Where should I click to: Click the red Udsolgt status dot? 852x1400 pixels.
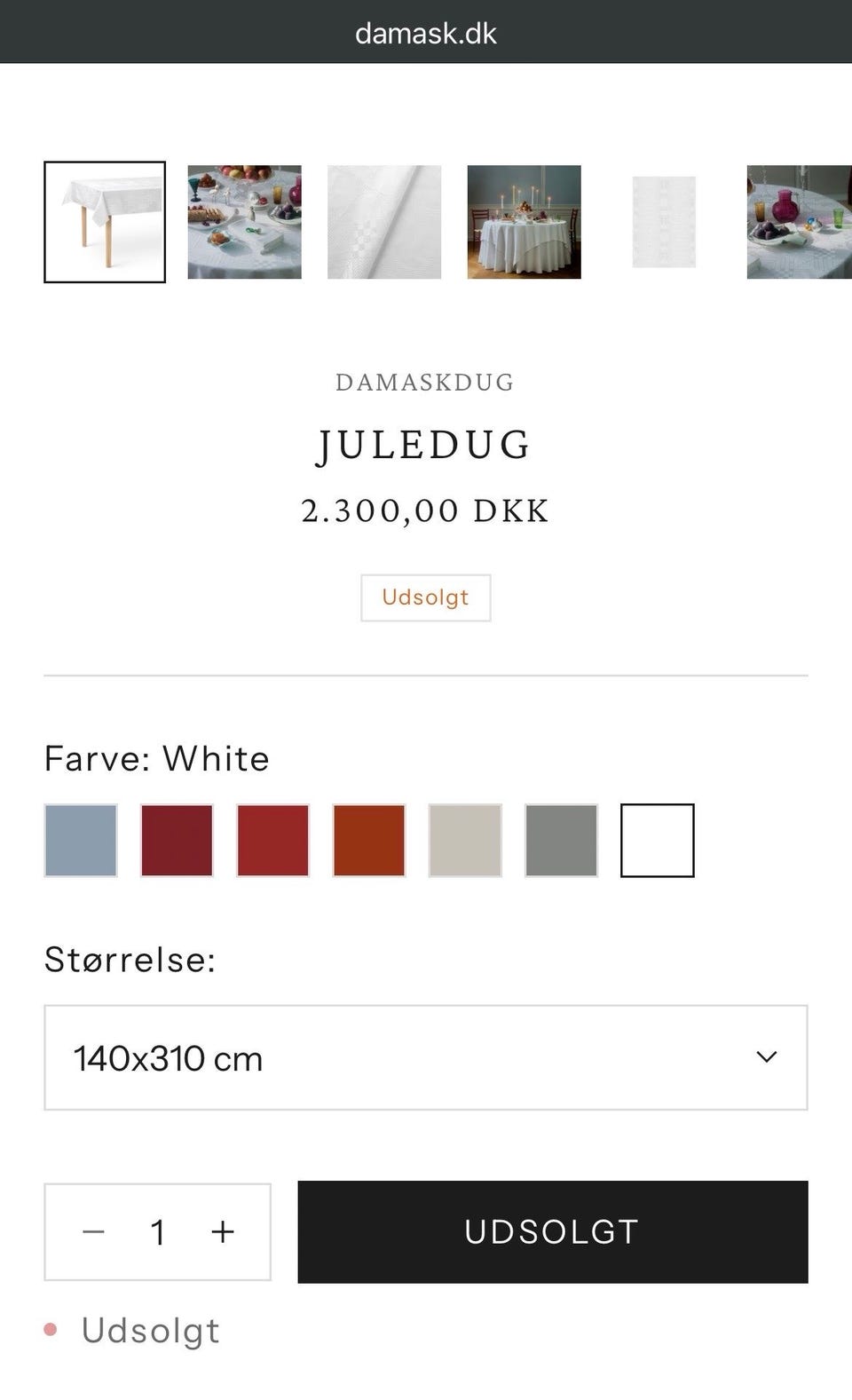coord(51,1329)
